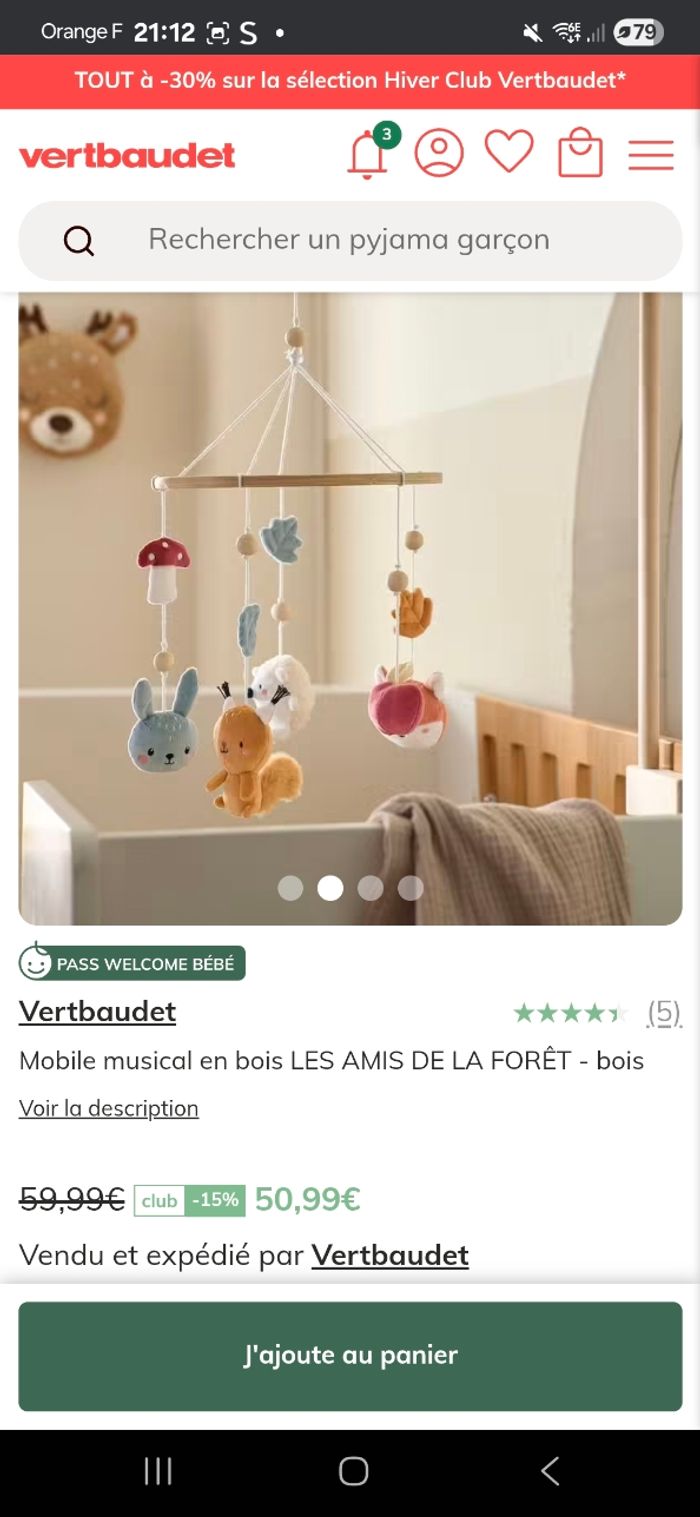The image size is (700, 1517).
Task: Tap the Vertbaudet logo
Action: point(127,156)
